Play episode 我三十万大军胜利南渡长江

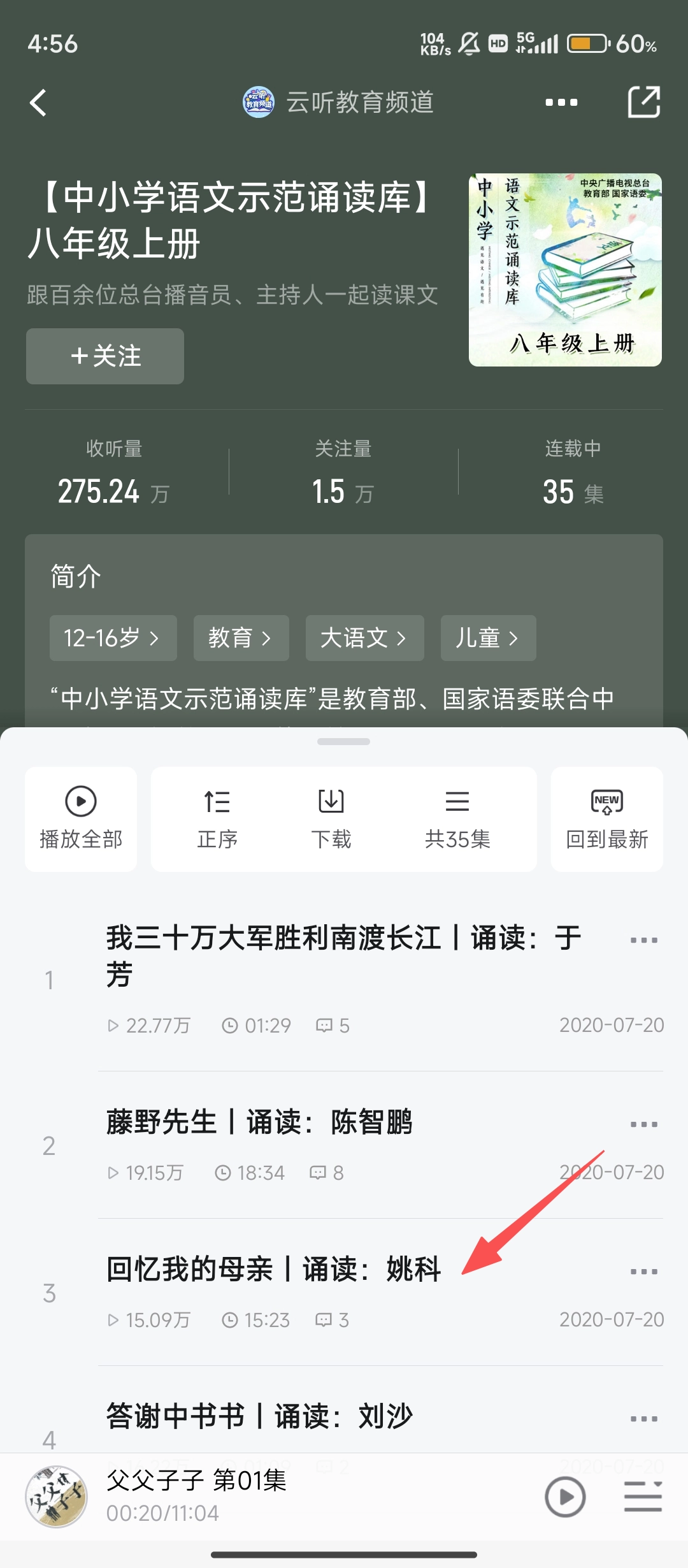coord(344,956)
